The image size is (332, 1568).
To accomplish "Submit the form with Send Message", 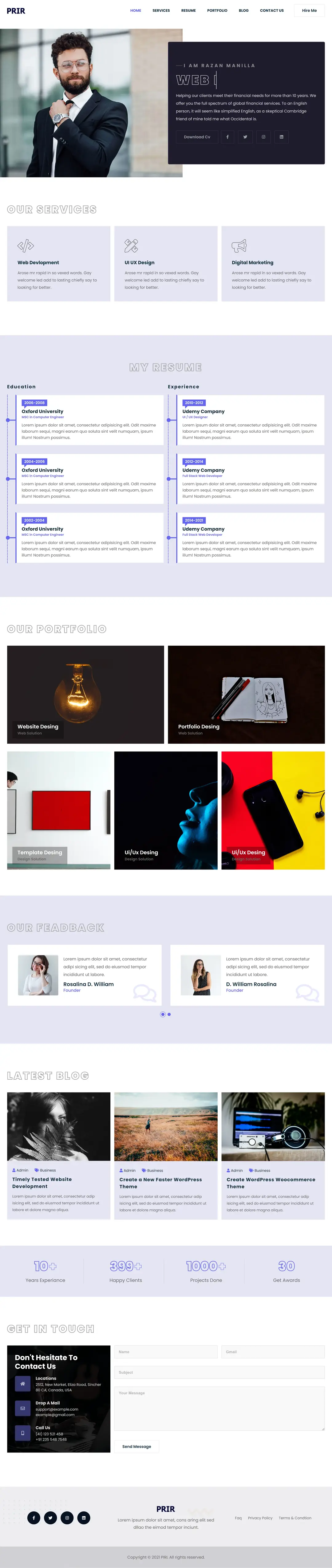I will 136,1446.
